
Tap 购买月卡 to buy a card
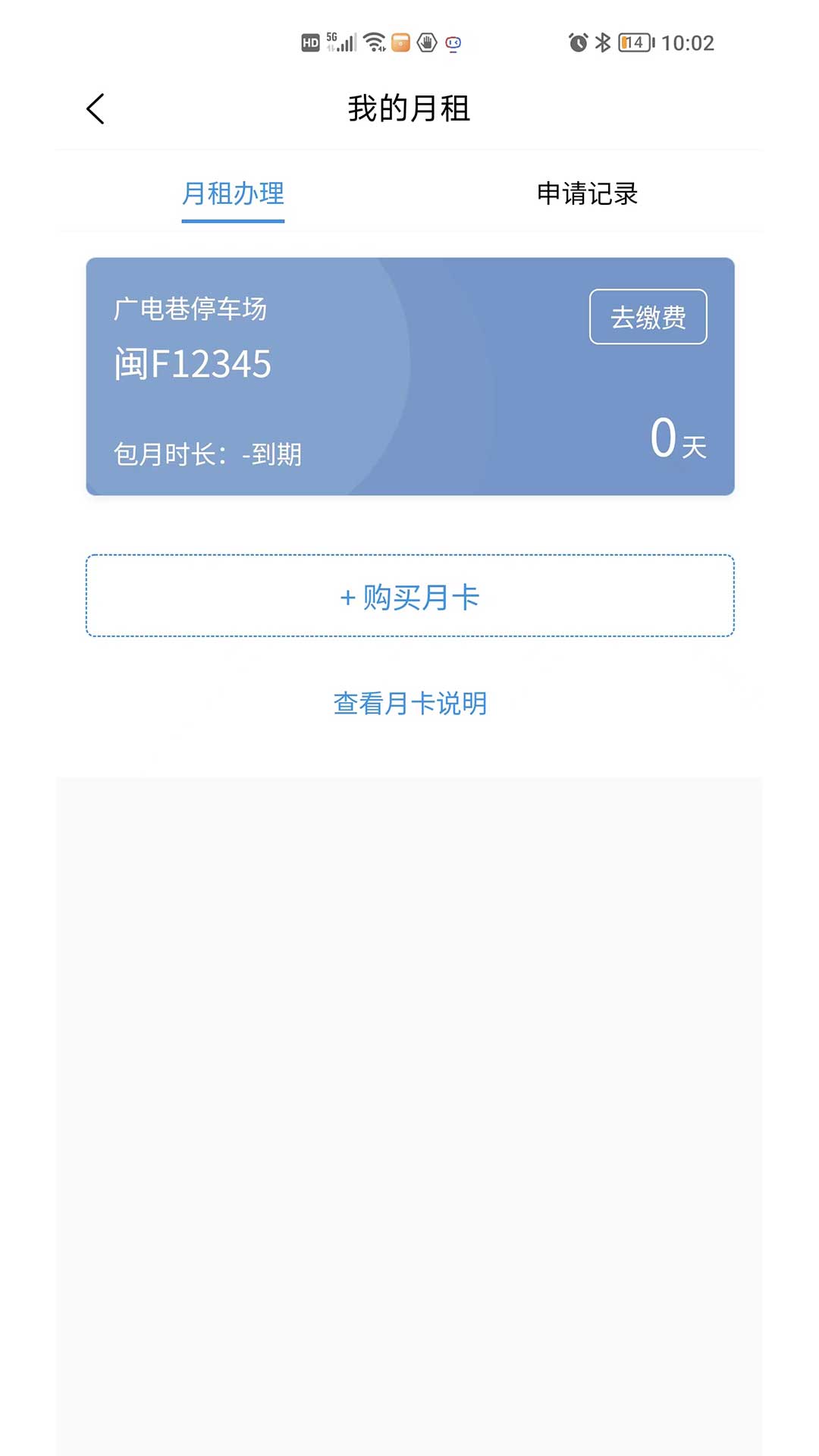click(x=409, y=596)
